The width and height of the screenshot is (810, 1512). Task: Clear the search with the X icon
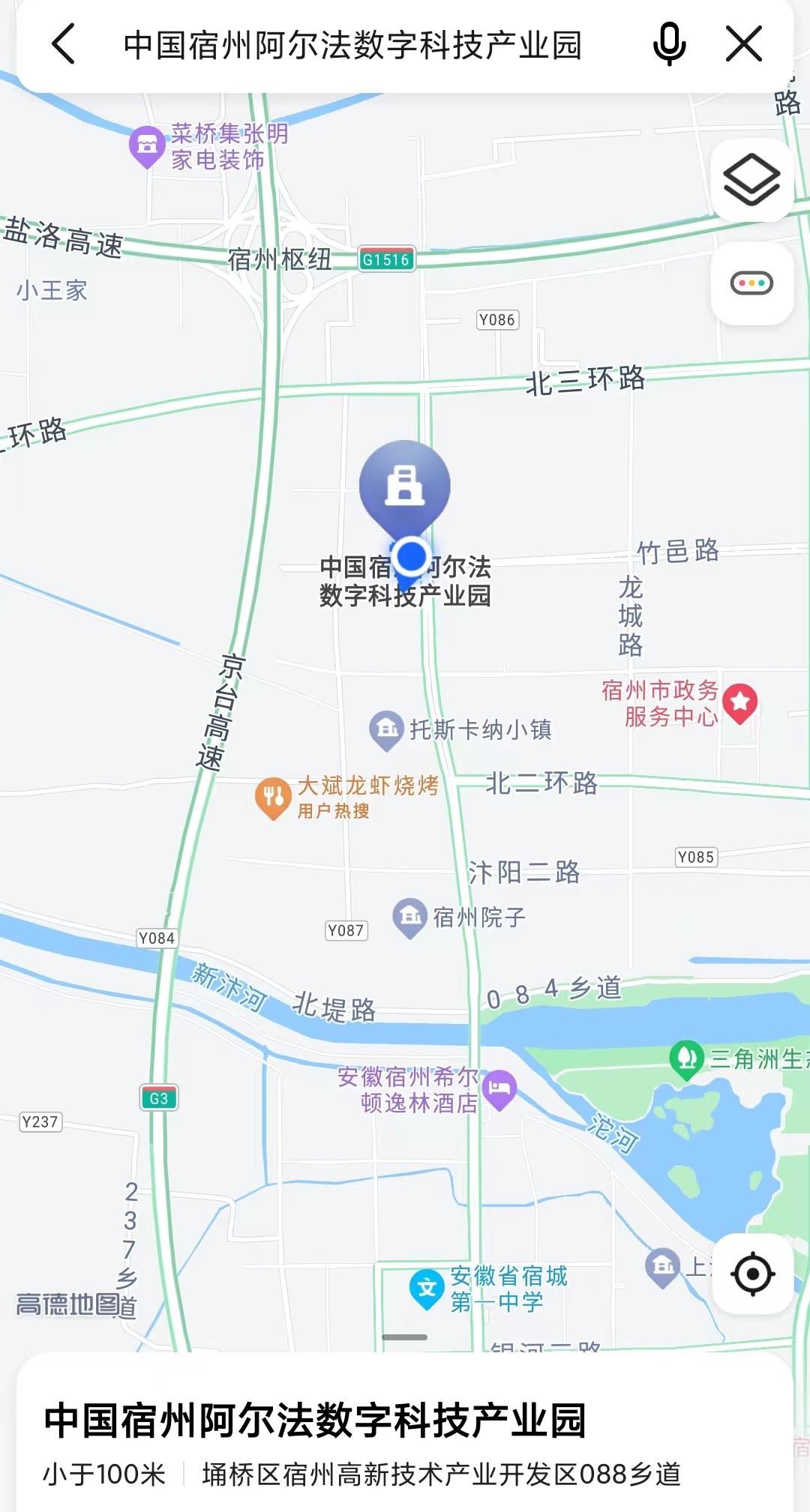point(744,44)
